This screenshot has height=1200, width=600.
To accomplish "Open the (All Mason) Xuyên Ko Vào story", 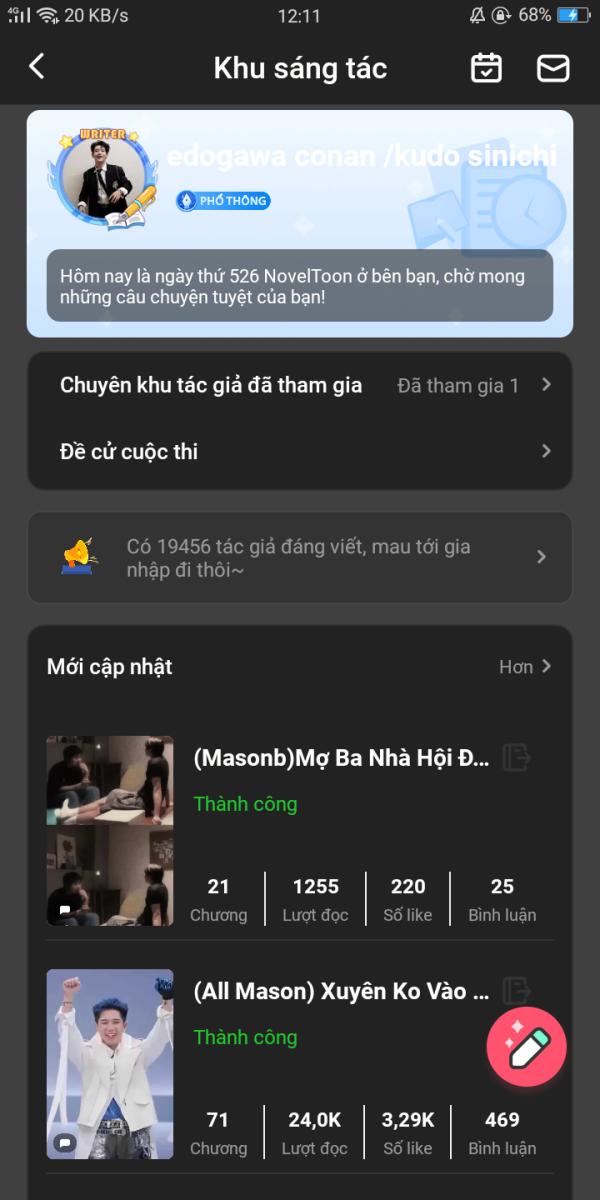I will pos(340,991).
